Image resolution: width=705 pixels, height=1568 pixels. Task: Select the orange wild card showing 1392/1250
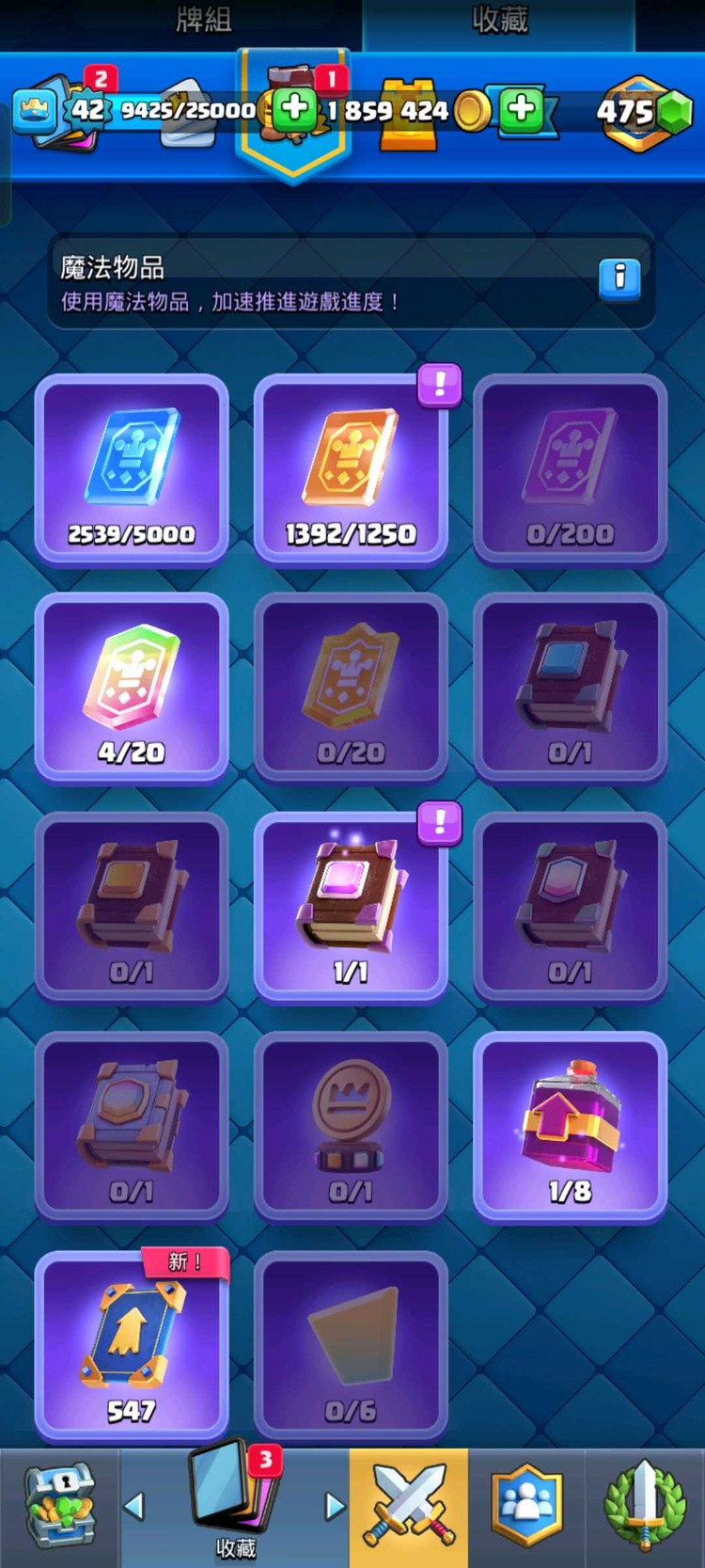click(351, 469)
